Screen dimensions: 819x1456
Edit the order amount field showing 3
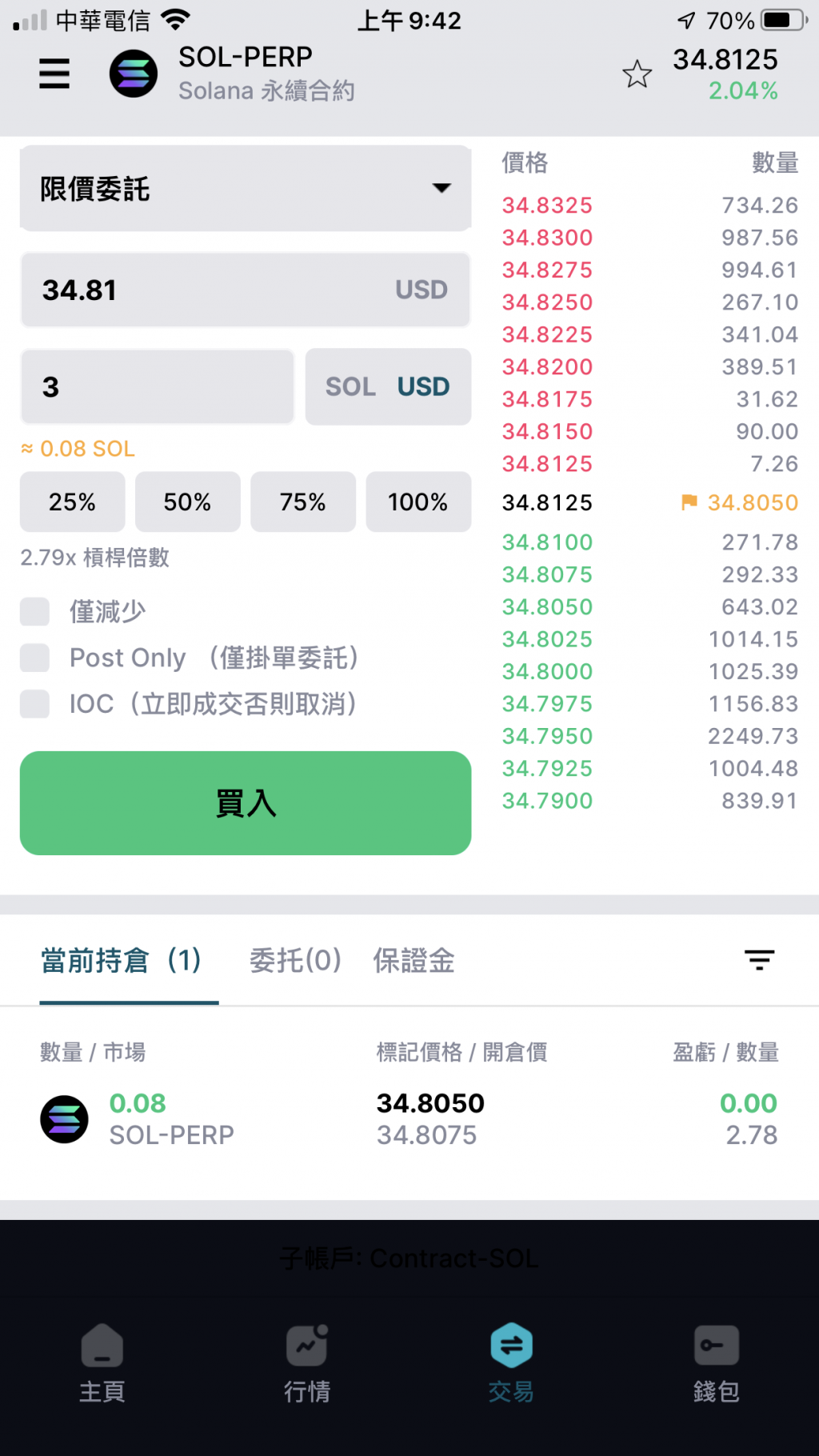tap(157, 387)
